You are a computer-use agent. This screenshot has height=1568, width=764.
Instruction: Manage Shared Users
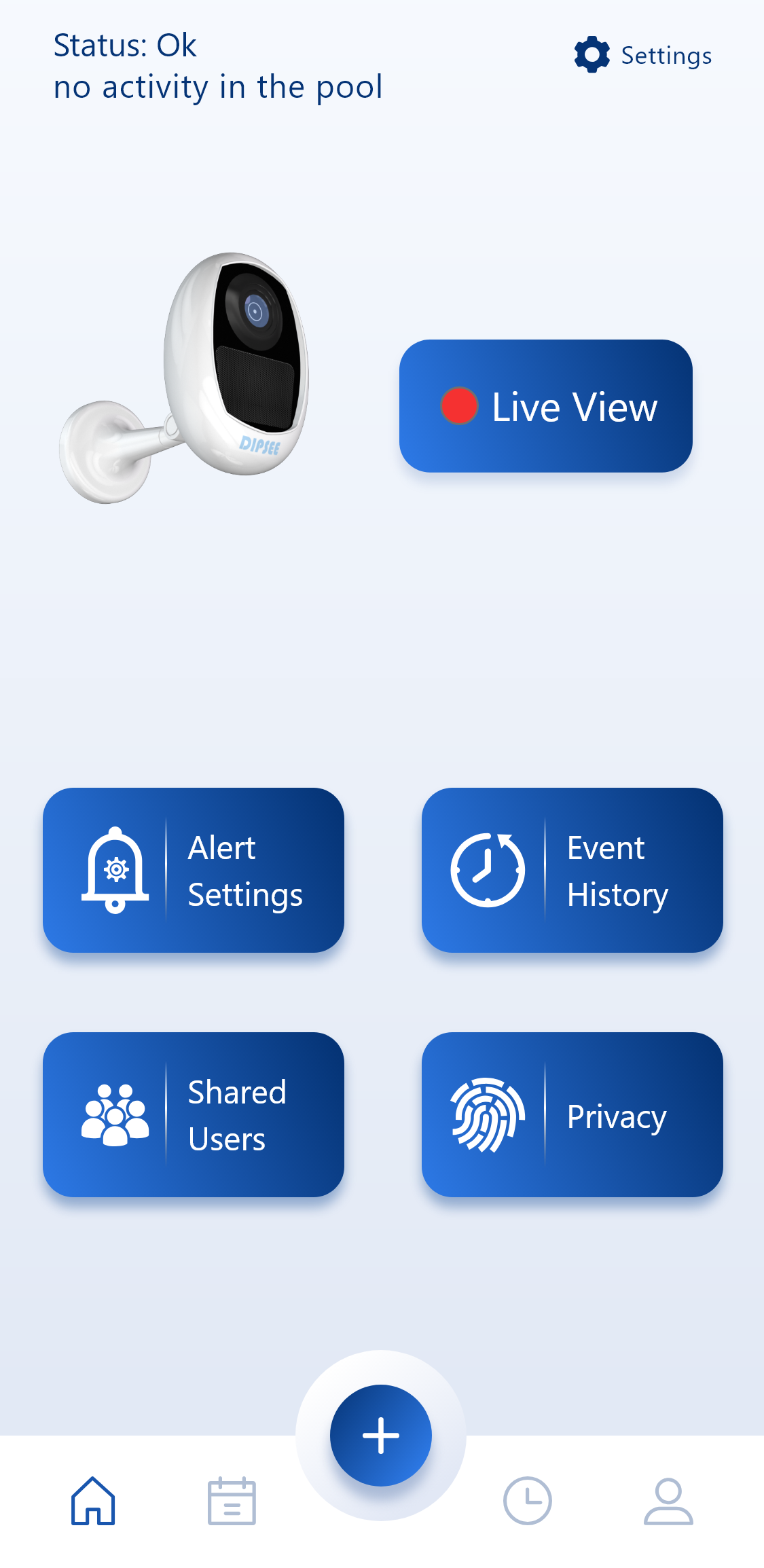pos(194,1114)
